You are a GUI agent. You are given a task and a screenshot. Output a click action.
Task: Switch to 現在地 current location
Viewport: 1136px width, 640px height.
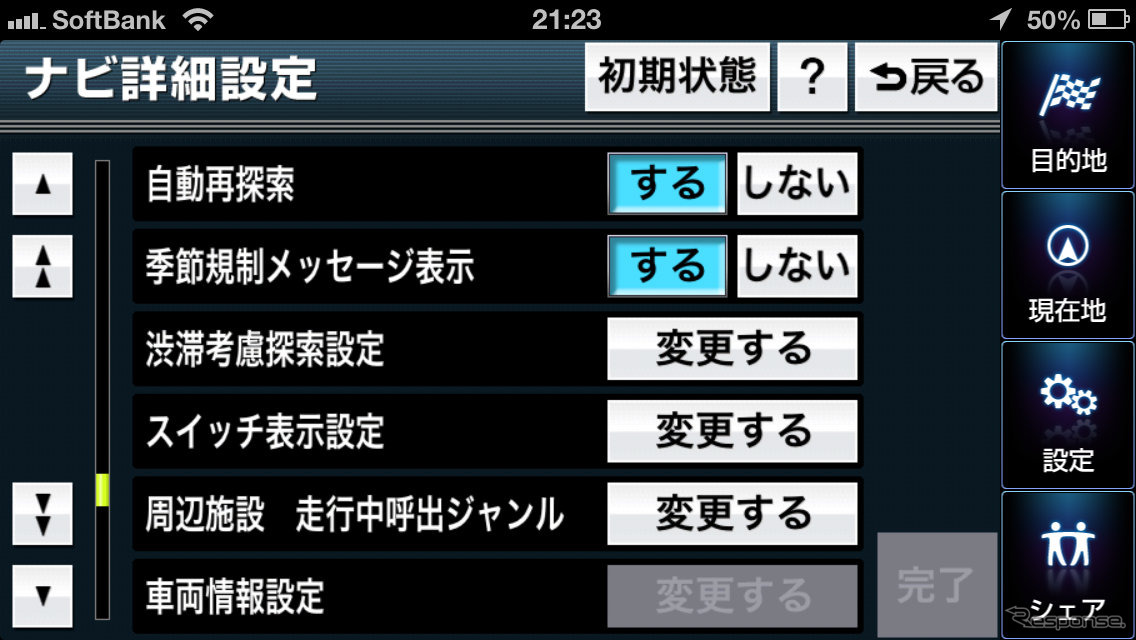(1068, 265)
